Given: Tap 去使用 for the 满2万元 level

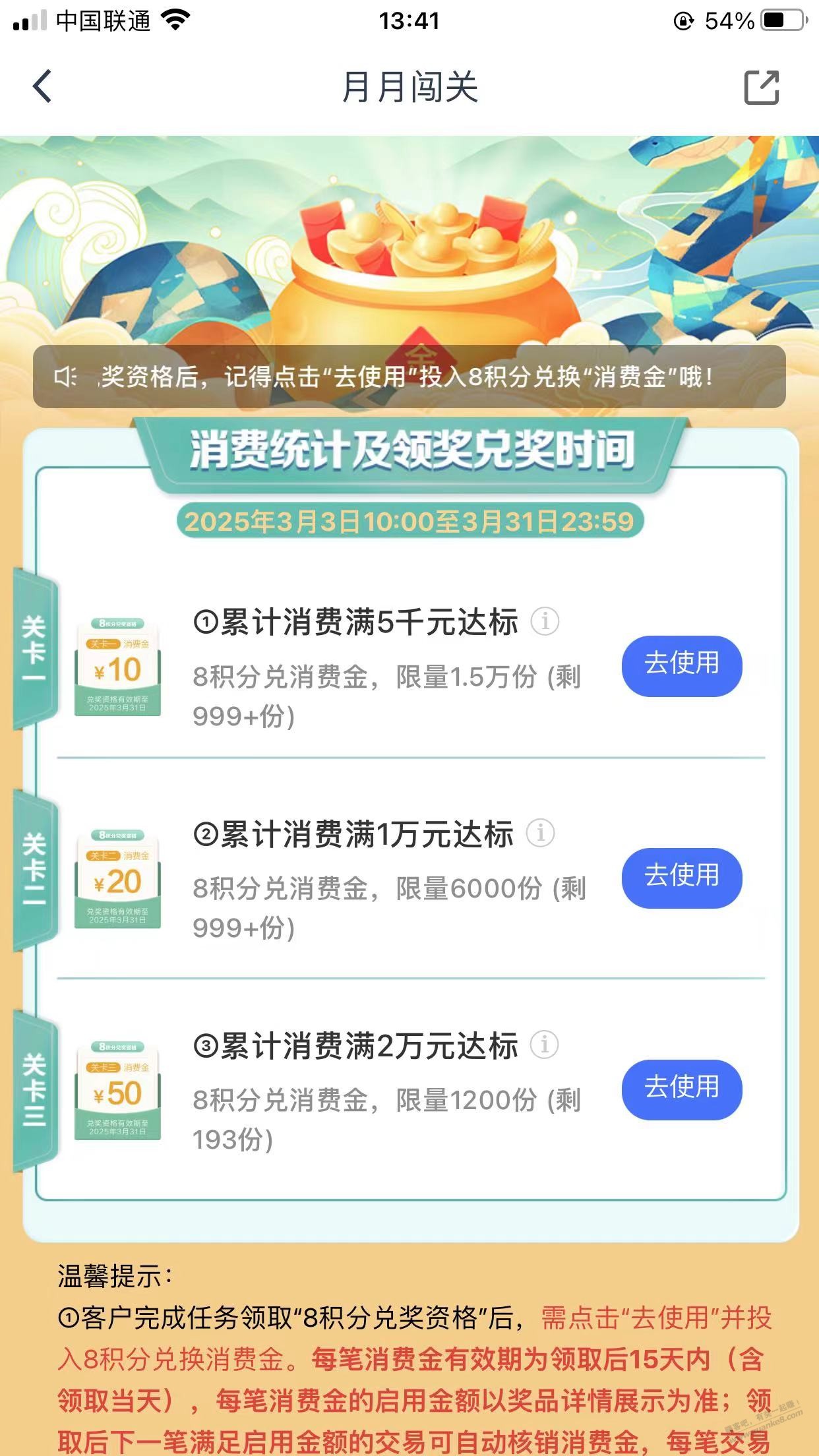Looking at the screenshot, I should click(681, 1089).
